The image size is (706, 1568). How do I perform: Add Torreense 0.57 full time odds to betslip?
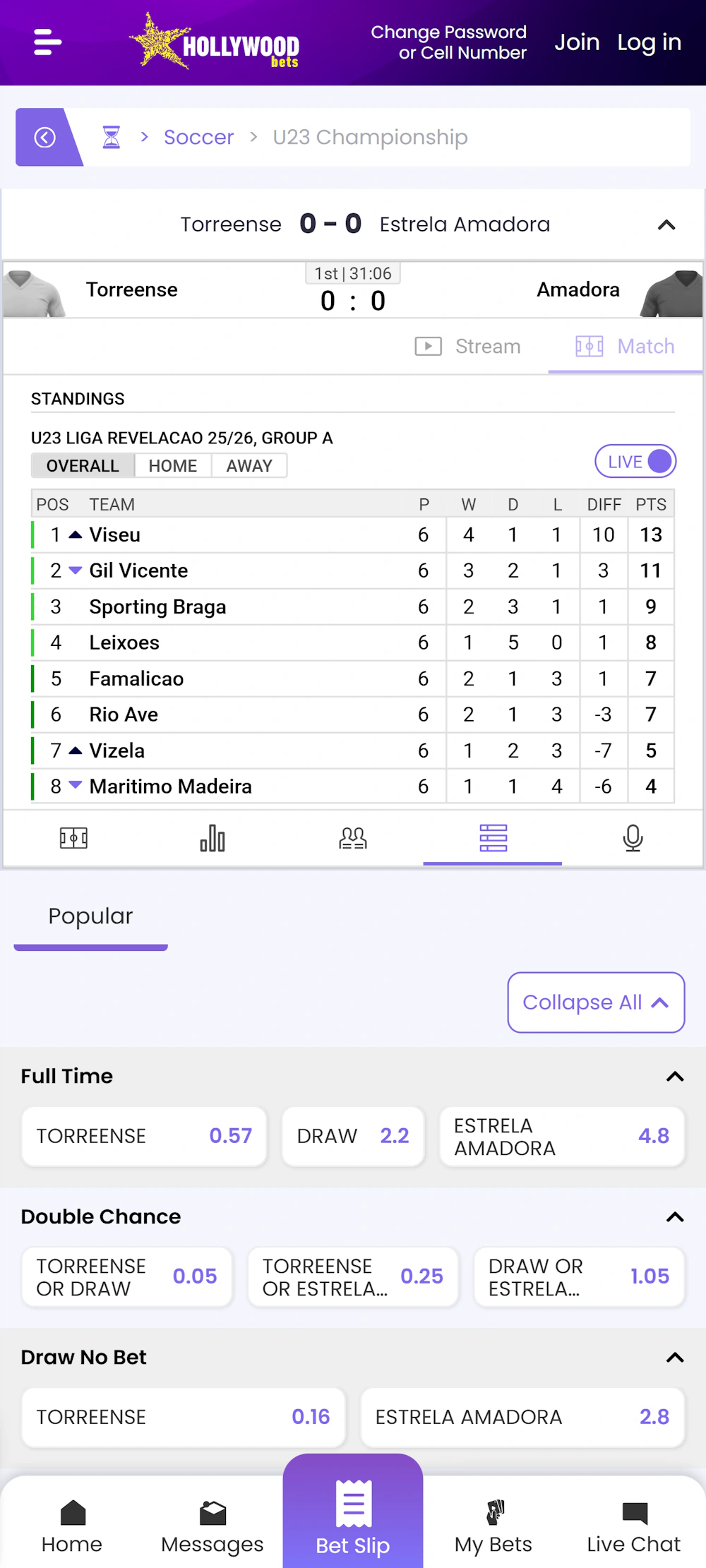pyautogui.click(x=144, y=1136)
